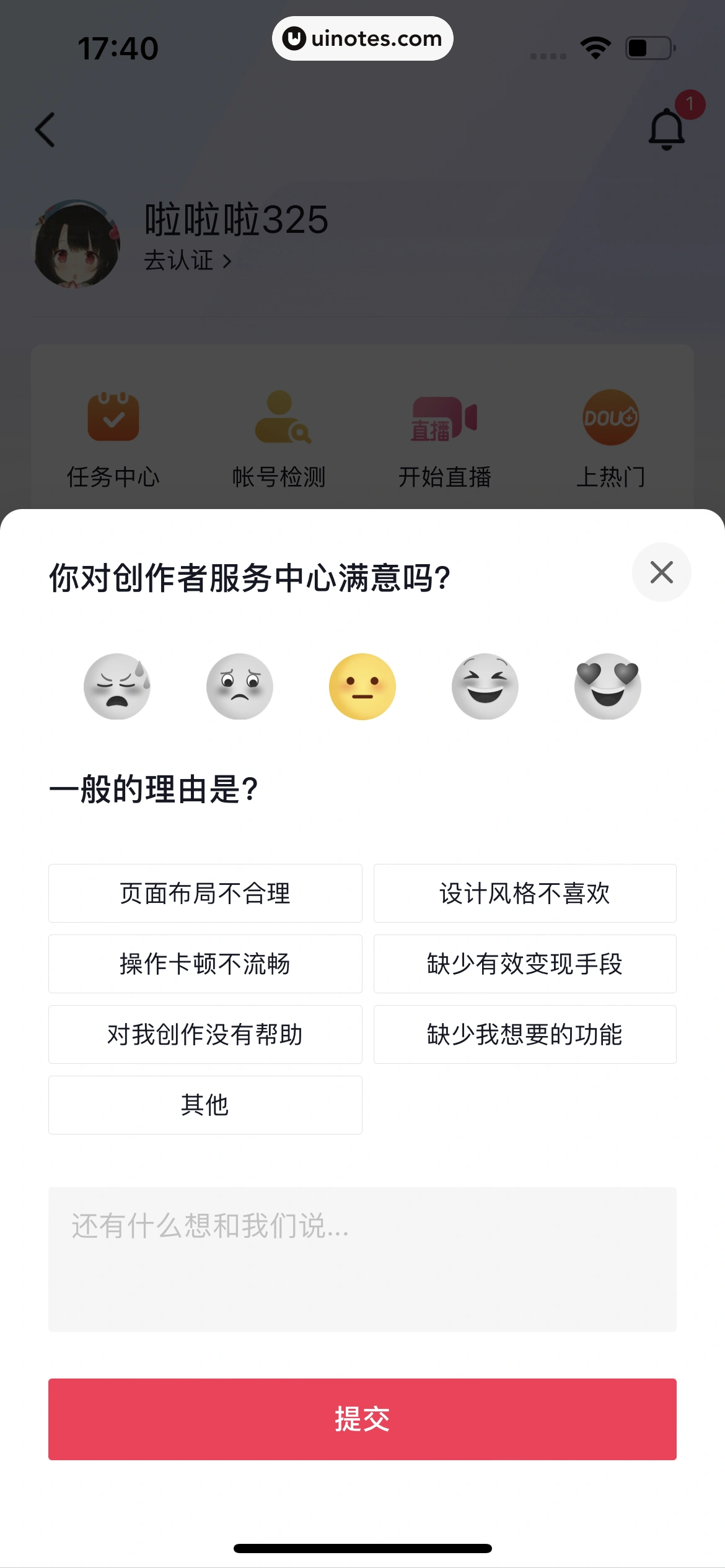This screenshot has height=1568, width=725.
Task: Tap the 开始直播 live streaming icon
Action: coord(445,433)
